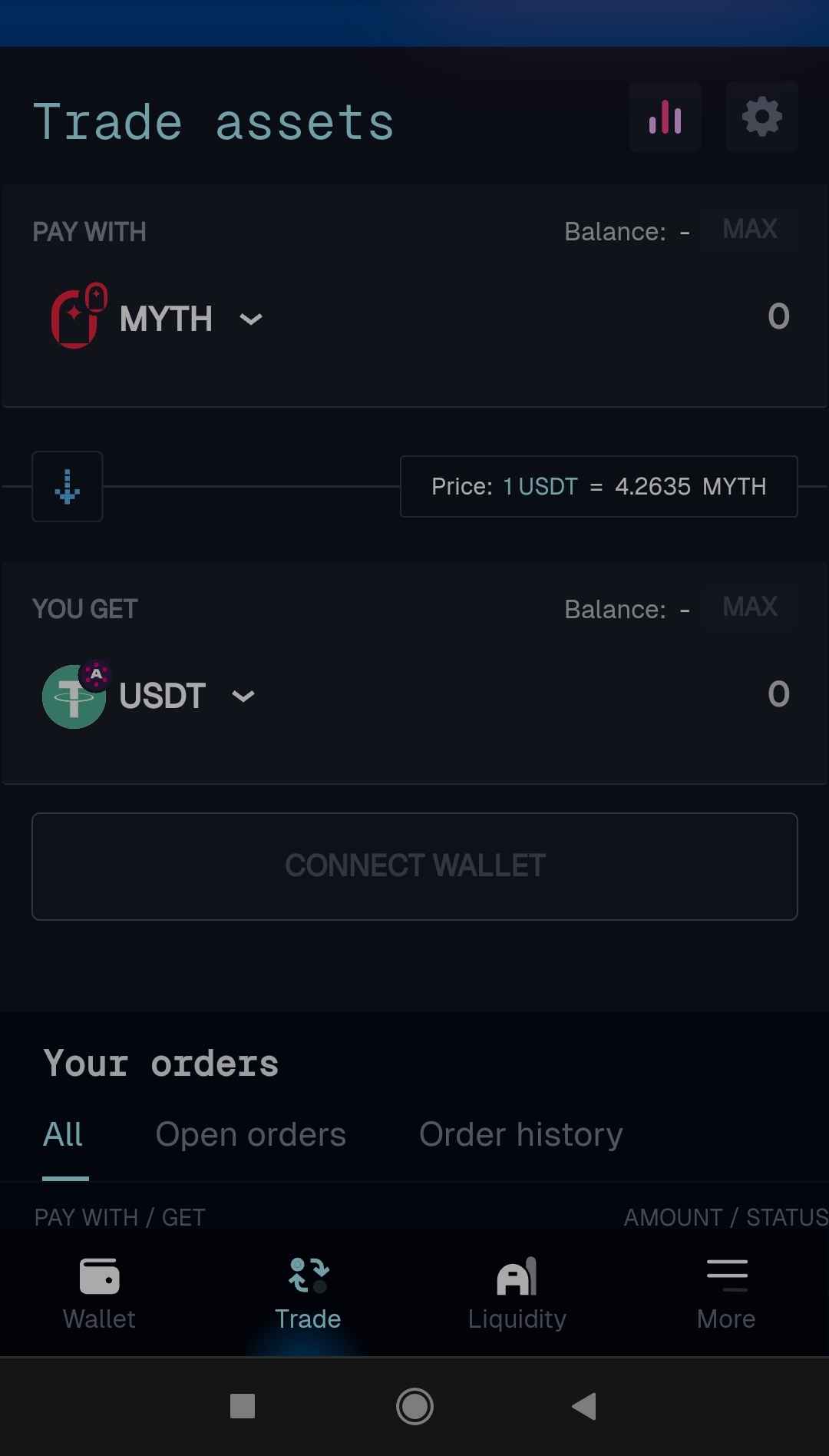Tap the Connect Wallet button
The image size is (829, 1456).
[x=414, y=866]
